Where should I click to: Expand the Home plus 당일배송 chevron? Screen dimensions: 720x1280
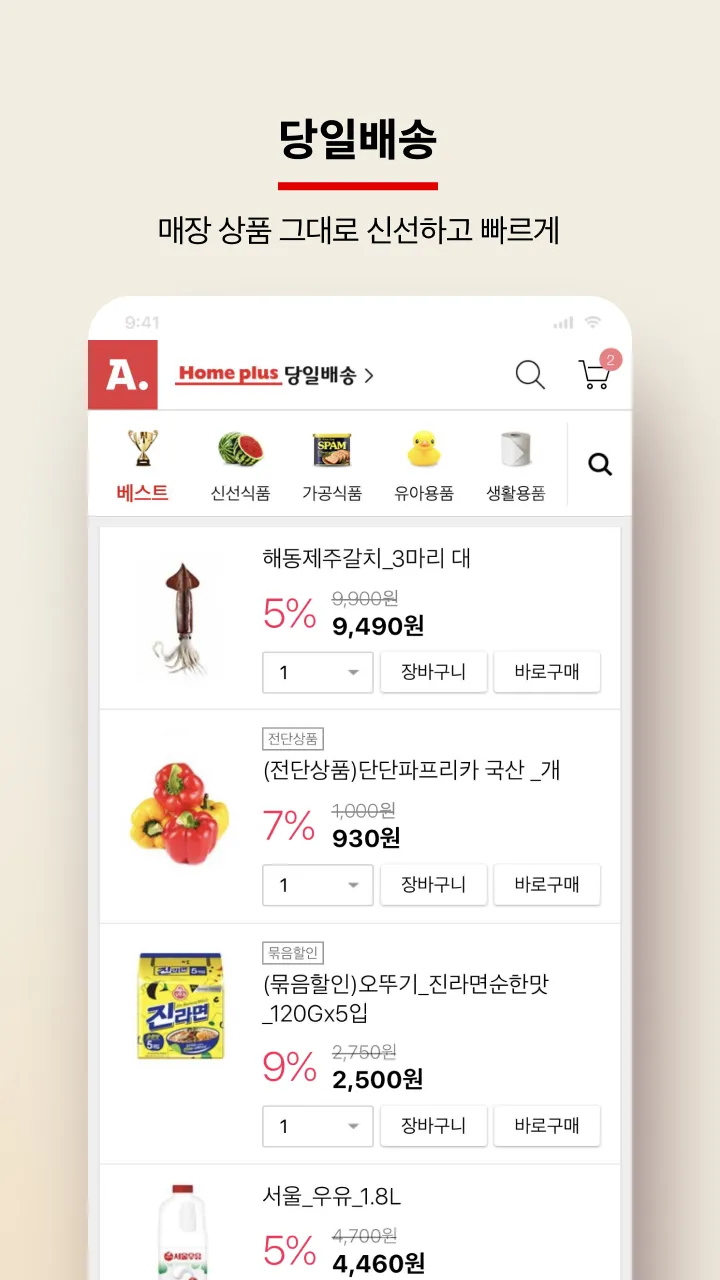[x=368, y=375]
